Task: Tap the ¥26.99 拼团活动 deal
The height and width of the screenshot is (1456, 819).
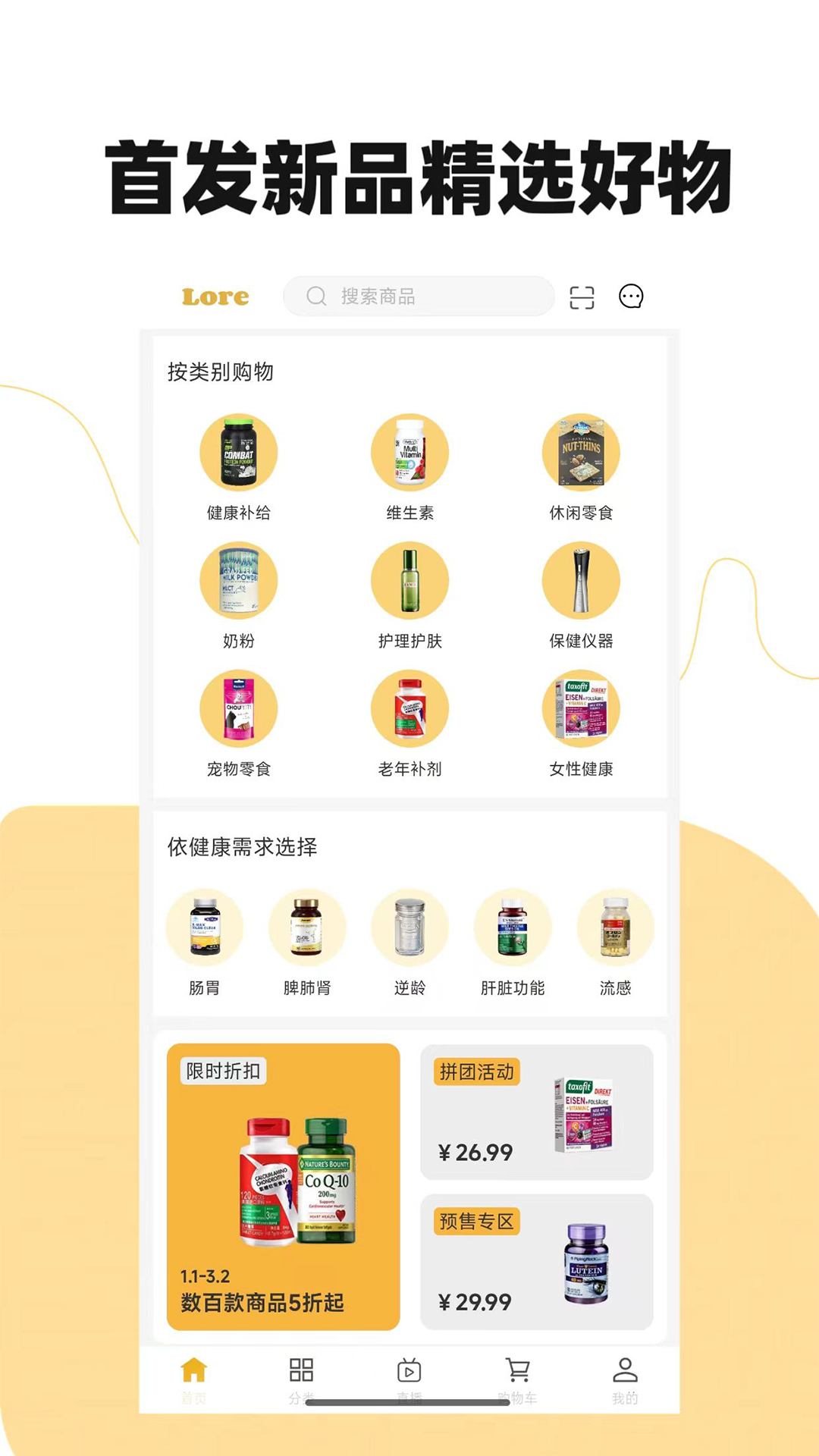Action: pyautogui.click(x=537, y=1111)
